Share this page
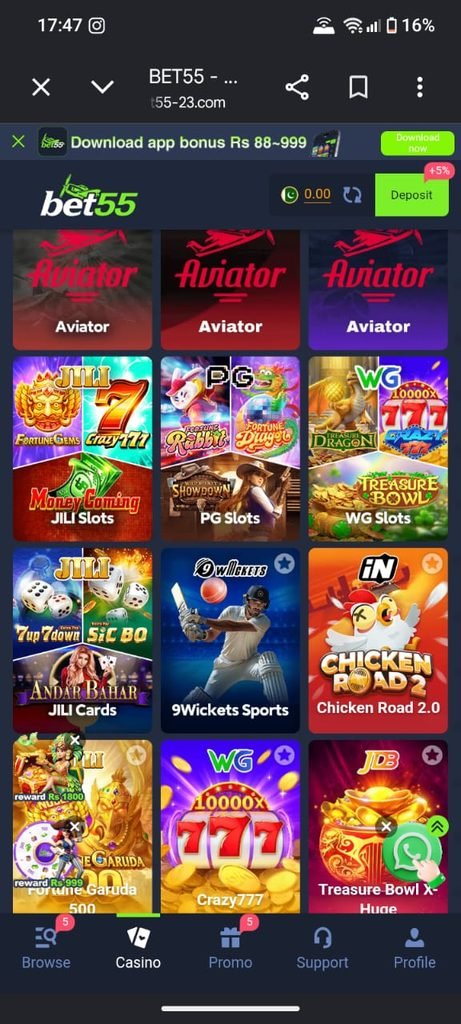Screen dimensions: 461x1024 tap(297, 87)
